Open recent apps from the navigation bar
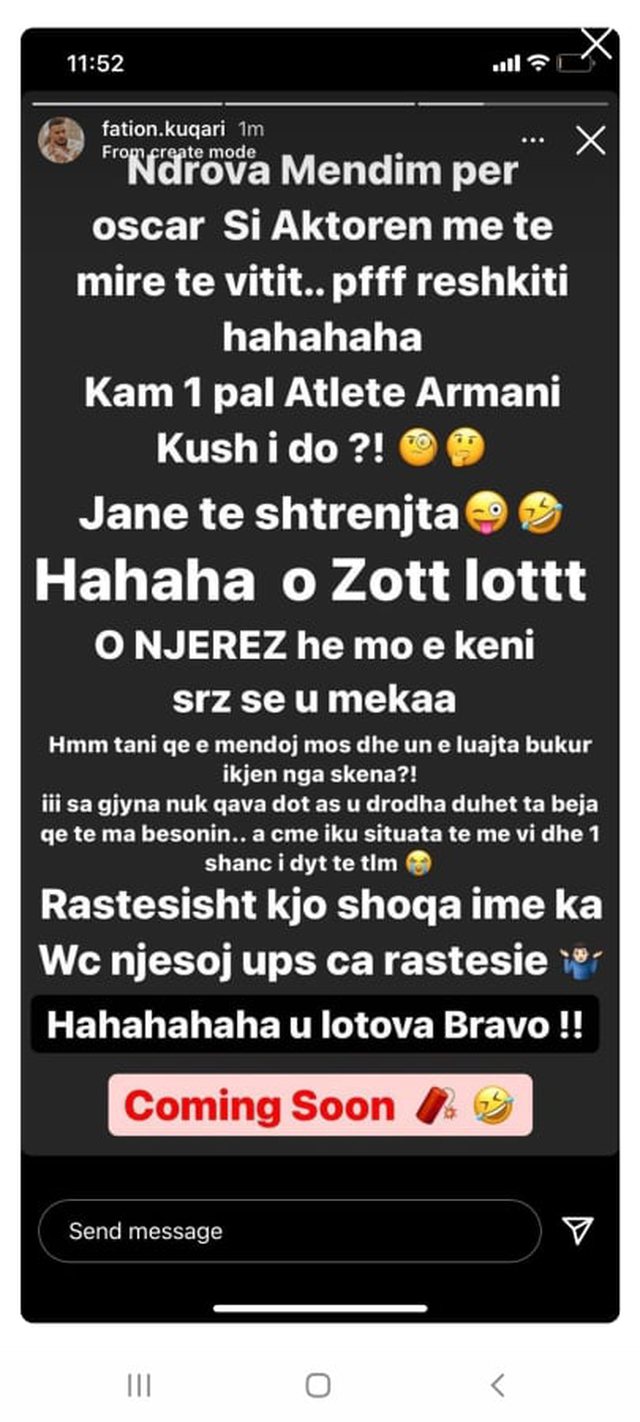This screenshot has height=1422, width=640. 139,1385
